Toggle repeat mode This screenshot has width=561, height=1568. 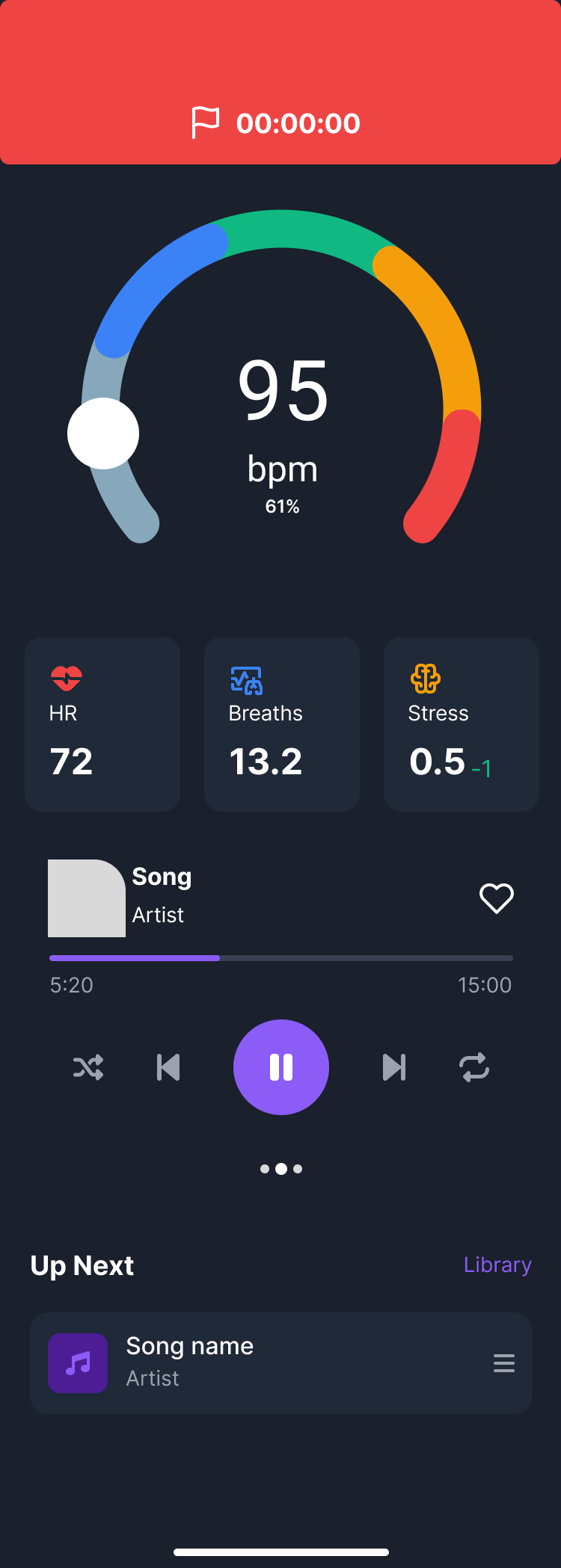[x=474, y=1067]
